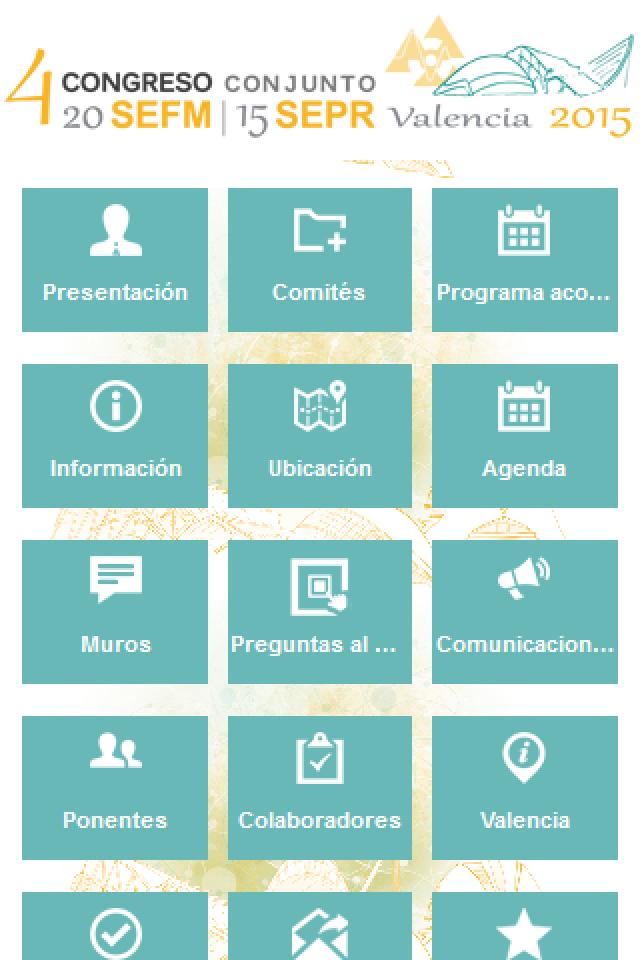Open the Presentación tile
Screen dimensions: 640x960
[115, 260]
